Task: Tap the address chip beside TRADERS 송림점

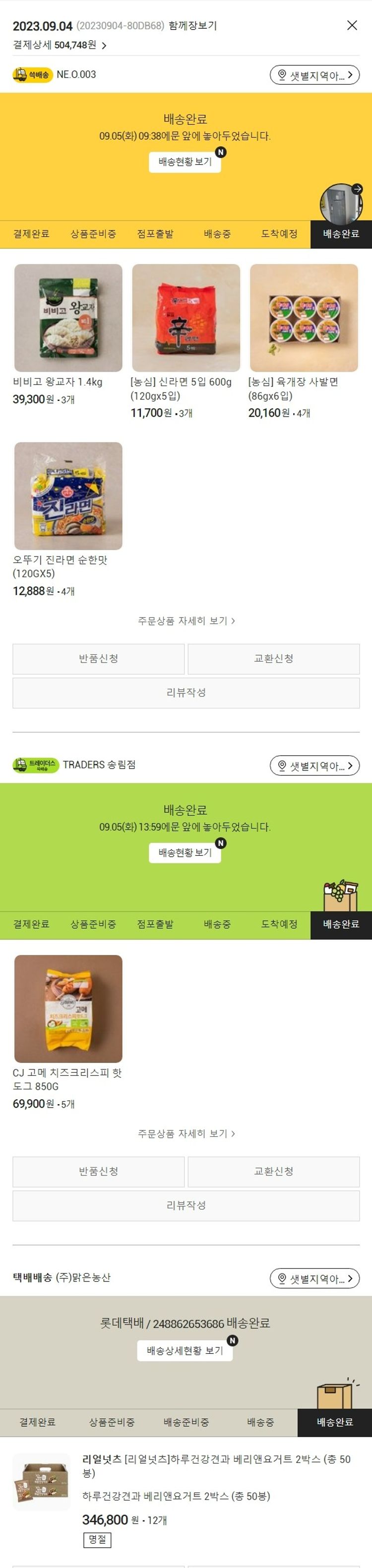Action: pyautogui.click(x=314, y=765)
